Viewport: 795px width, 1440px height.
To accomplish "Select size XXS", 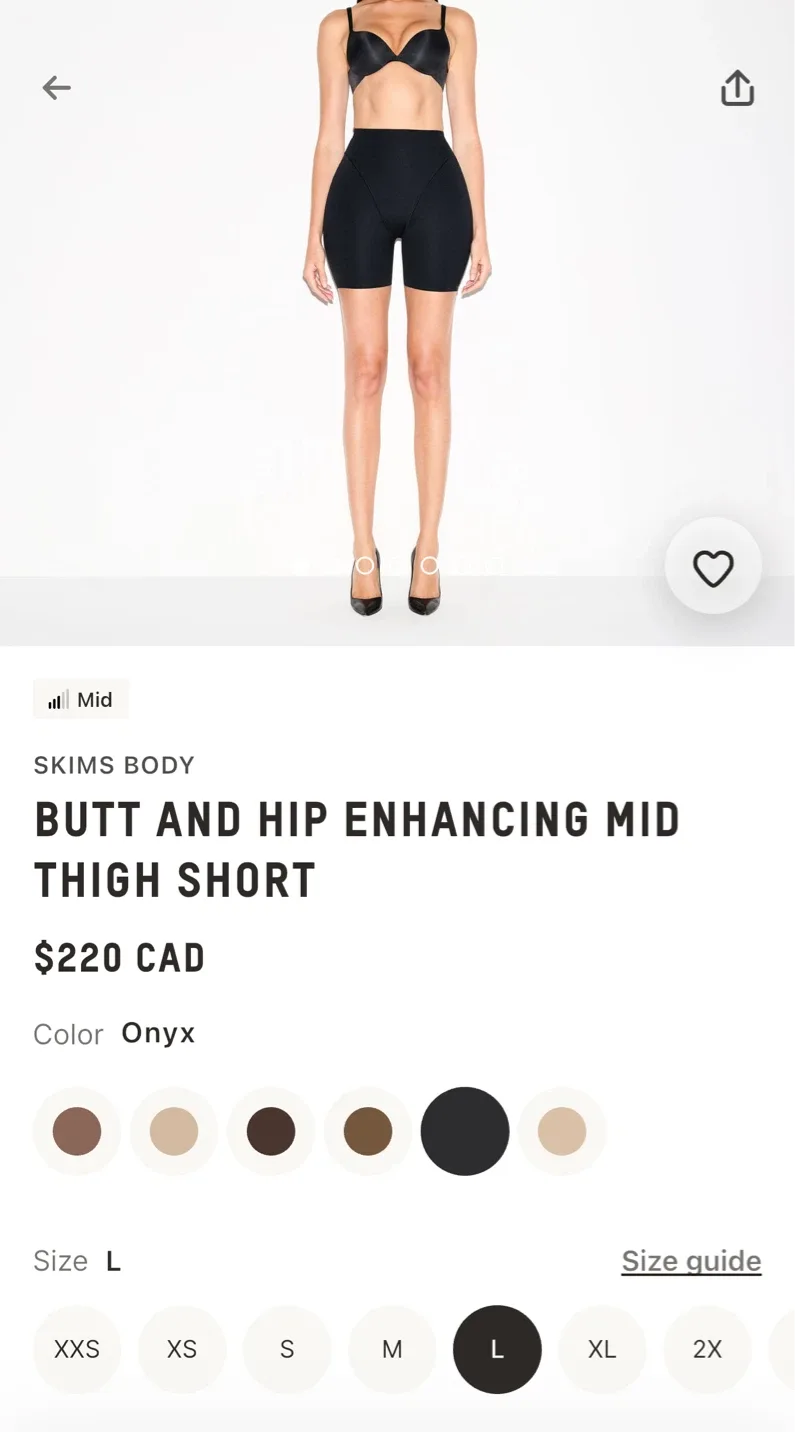I will 77,1349.
